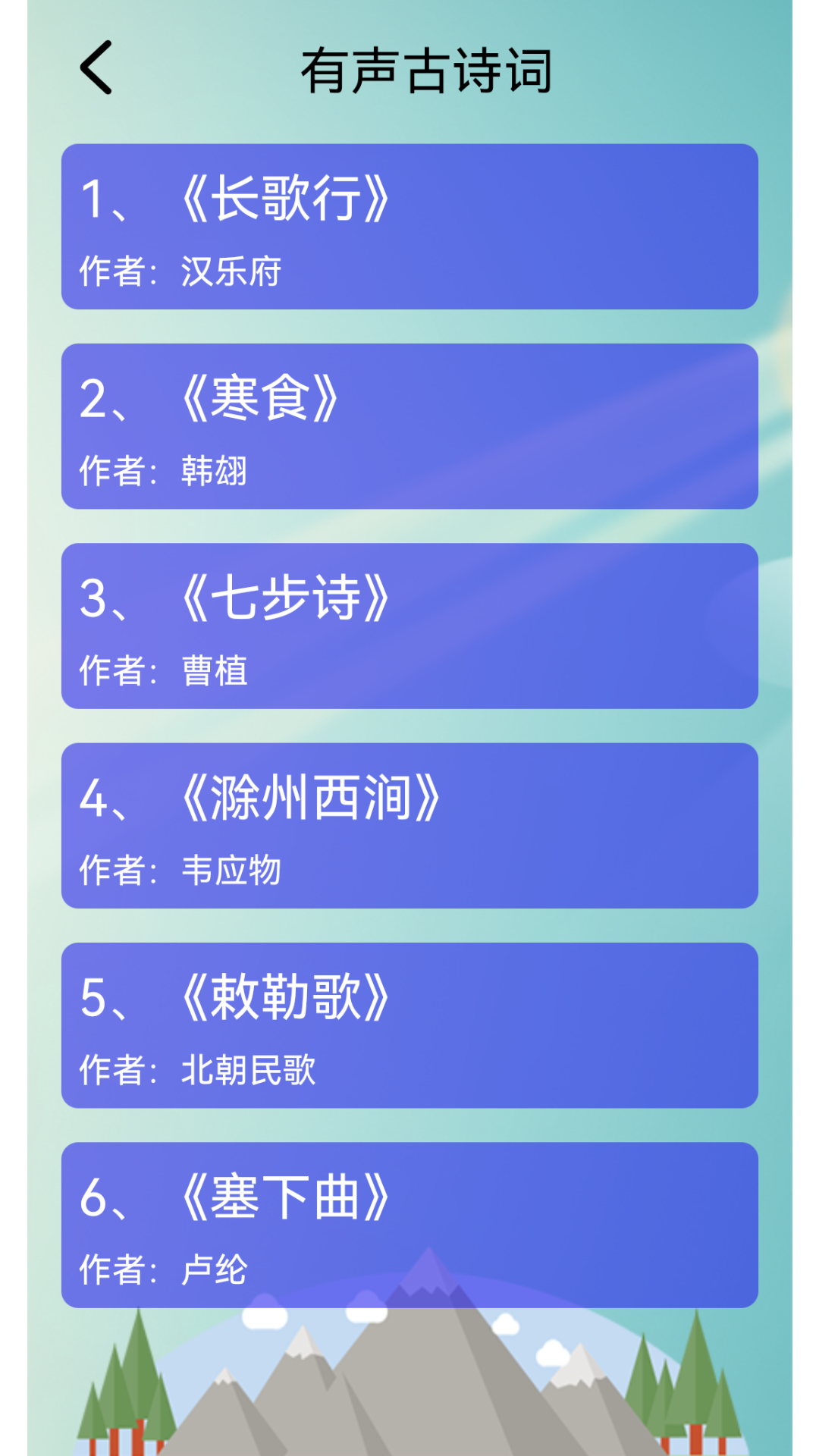Click the title 有声古诗词
819x1456 pixels.
(x=428, y=70)
